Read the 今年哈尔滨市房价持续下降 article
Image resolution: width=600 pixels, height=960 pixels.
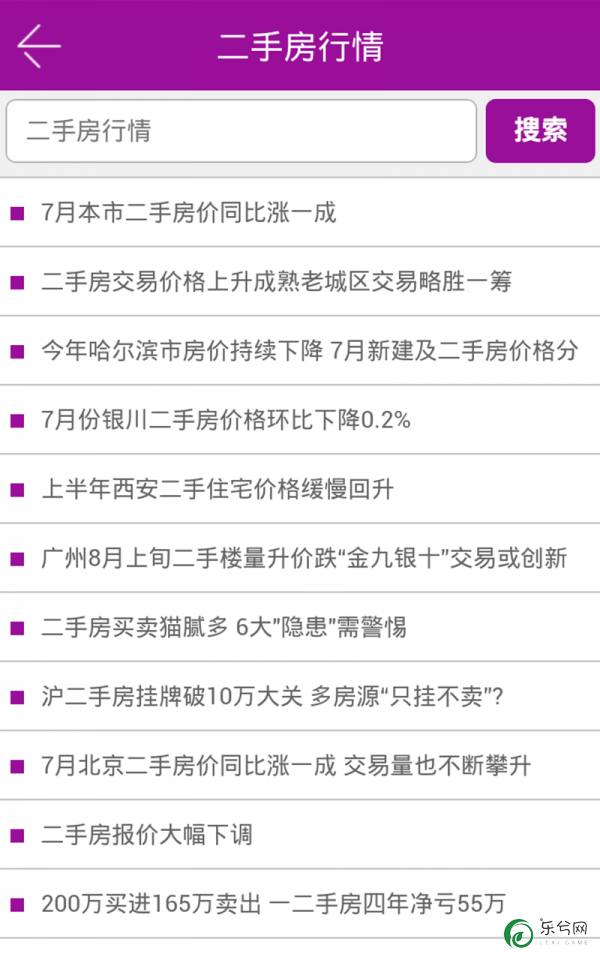click(300, 351)
